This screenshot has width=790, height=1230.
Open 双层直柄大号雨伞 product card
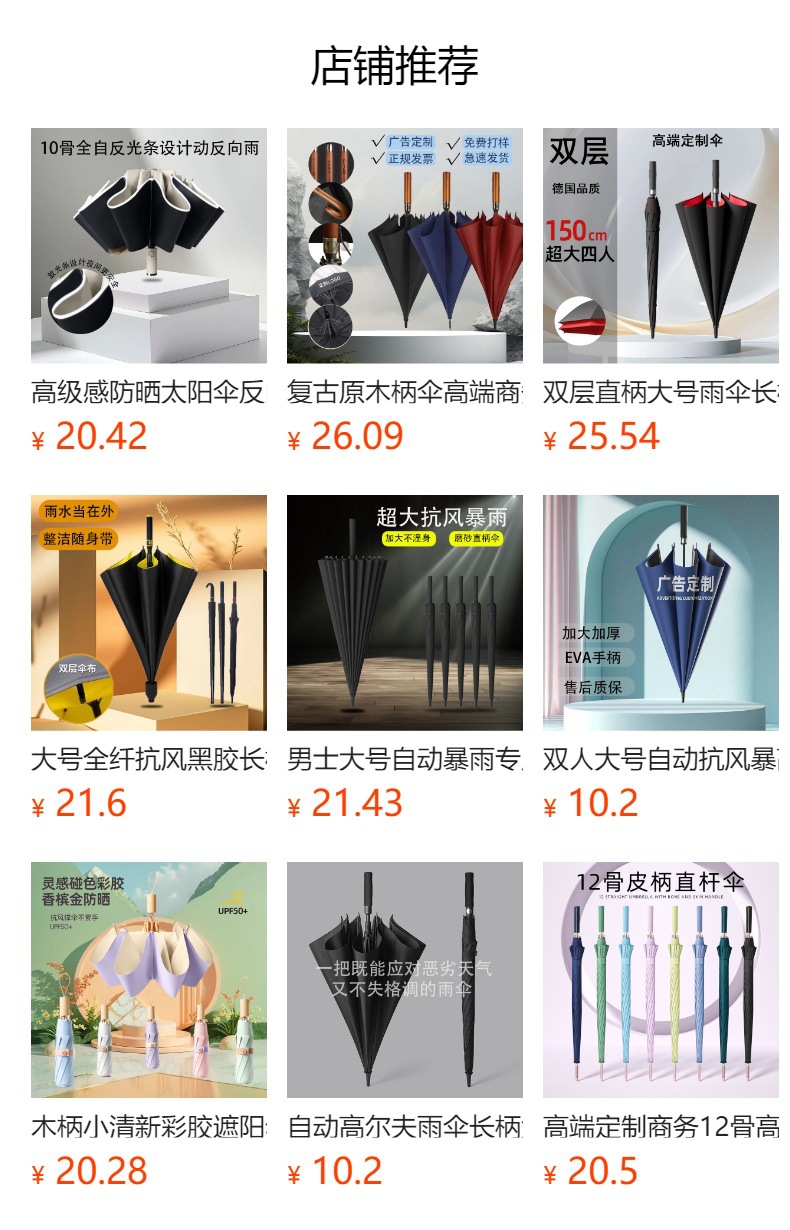[x=661, y=291]
